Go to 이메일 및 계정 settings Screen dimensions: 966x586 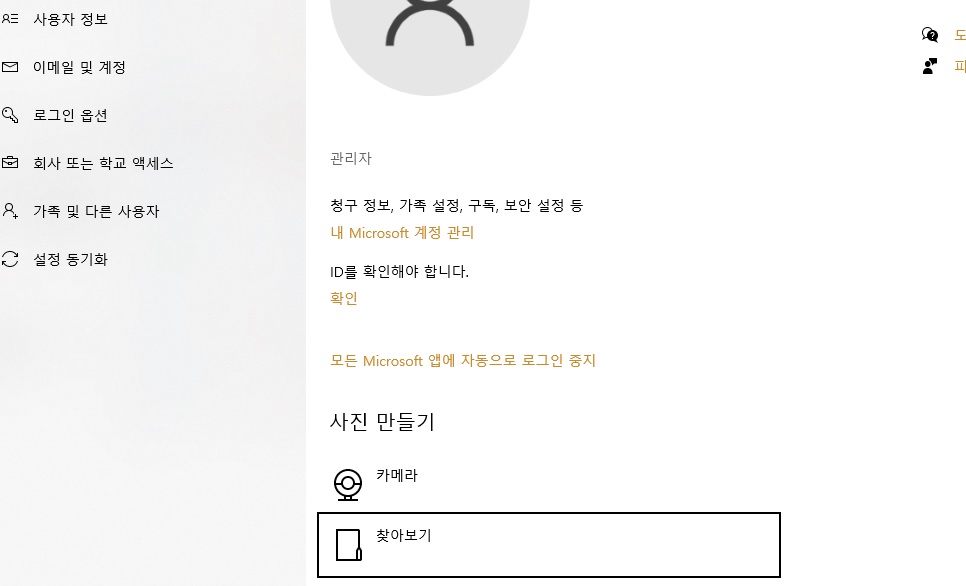point(79,67)
